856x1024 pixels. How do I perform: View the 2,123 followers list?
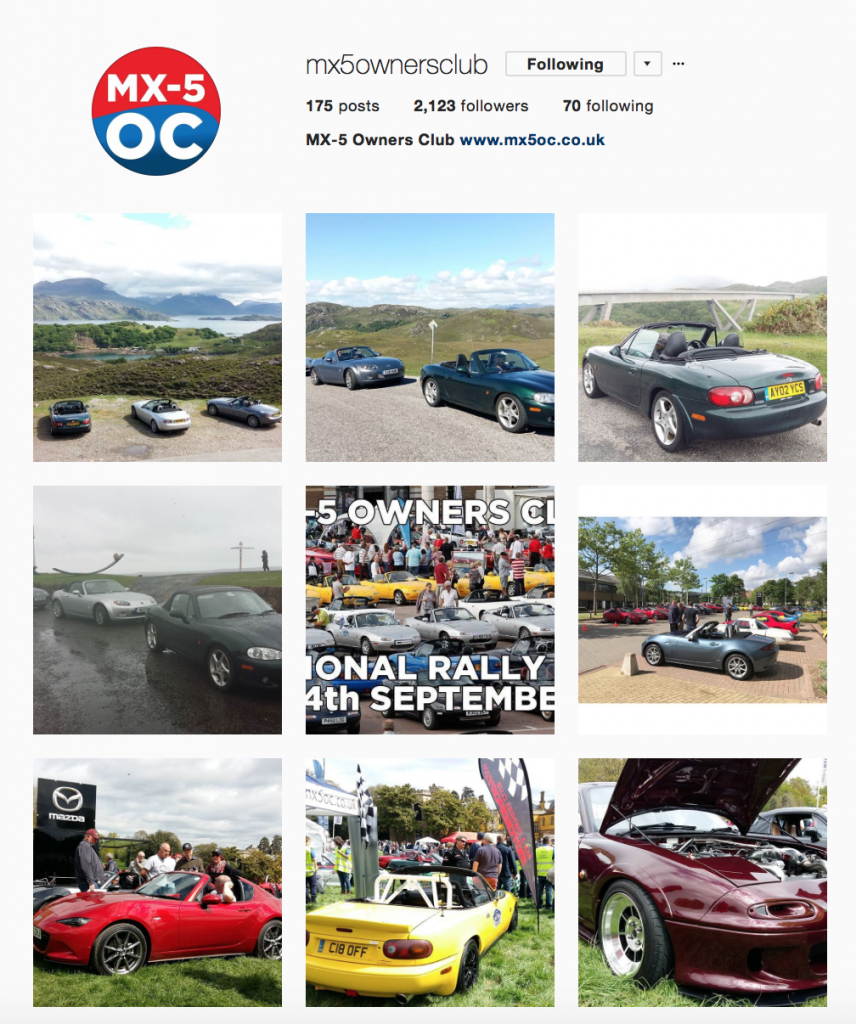[x=470, y=106]
